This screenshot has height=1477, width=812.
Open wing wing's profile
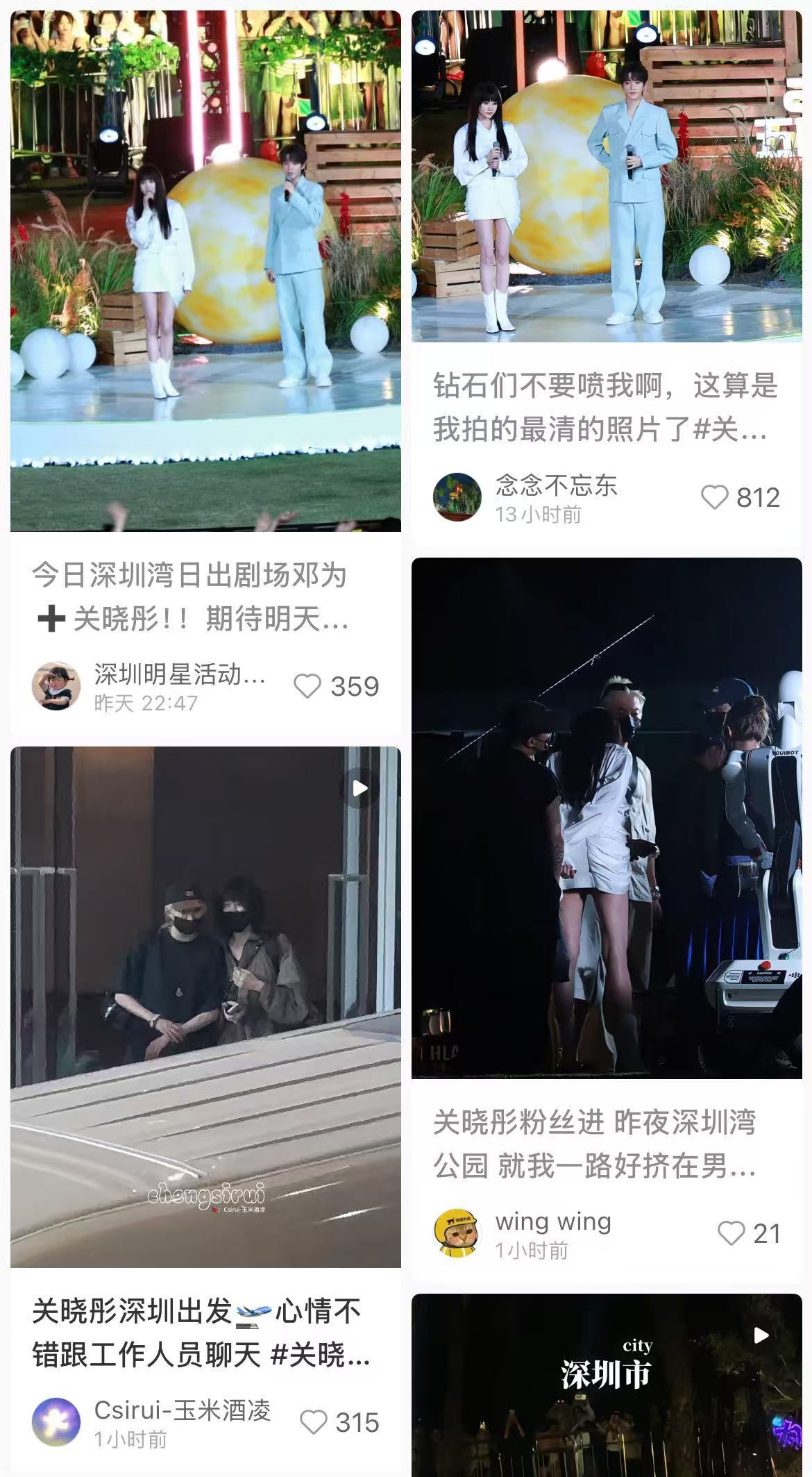[x=457, y=1233]
